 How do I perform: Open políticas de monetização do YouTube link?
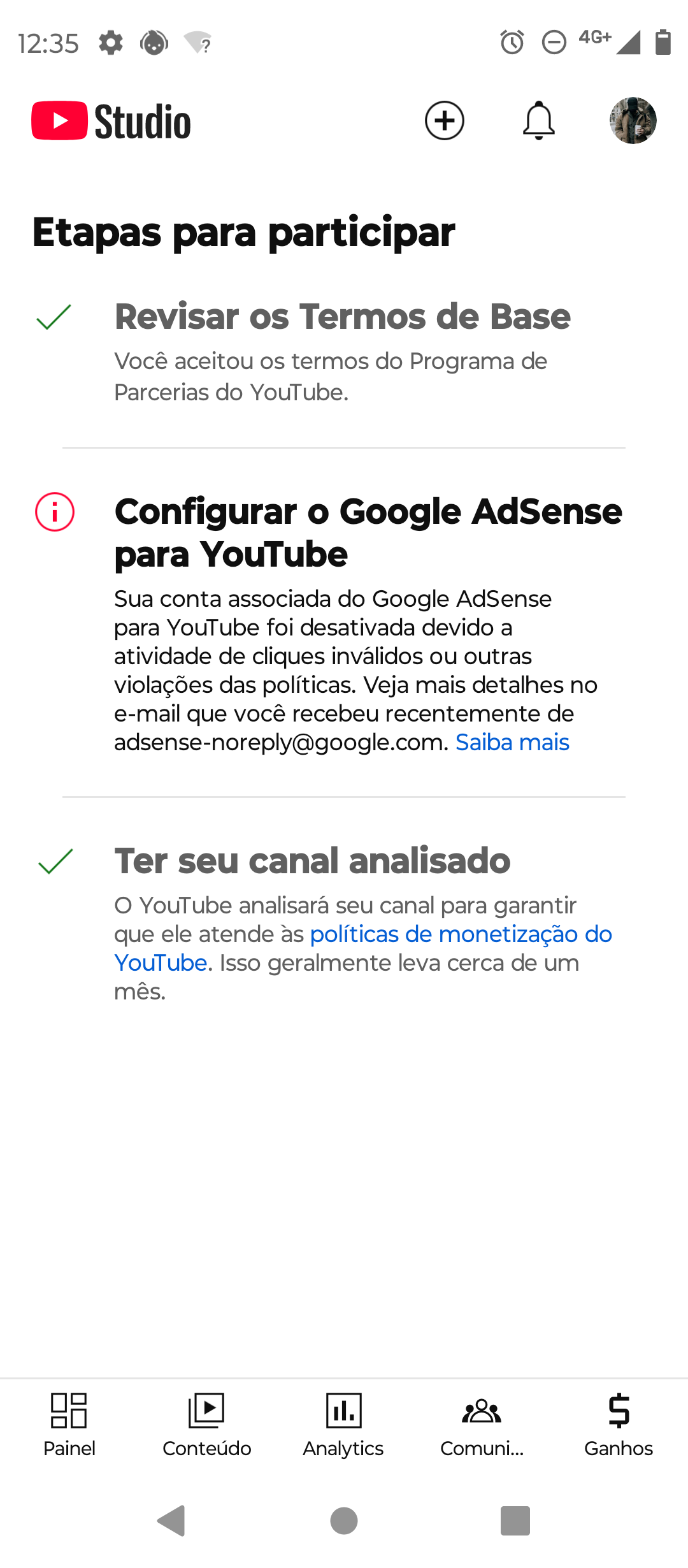point(363,948)
